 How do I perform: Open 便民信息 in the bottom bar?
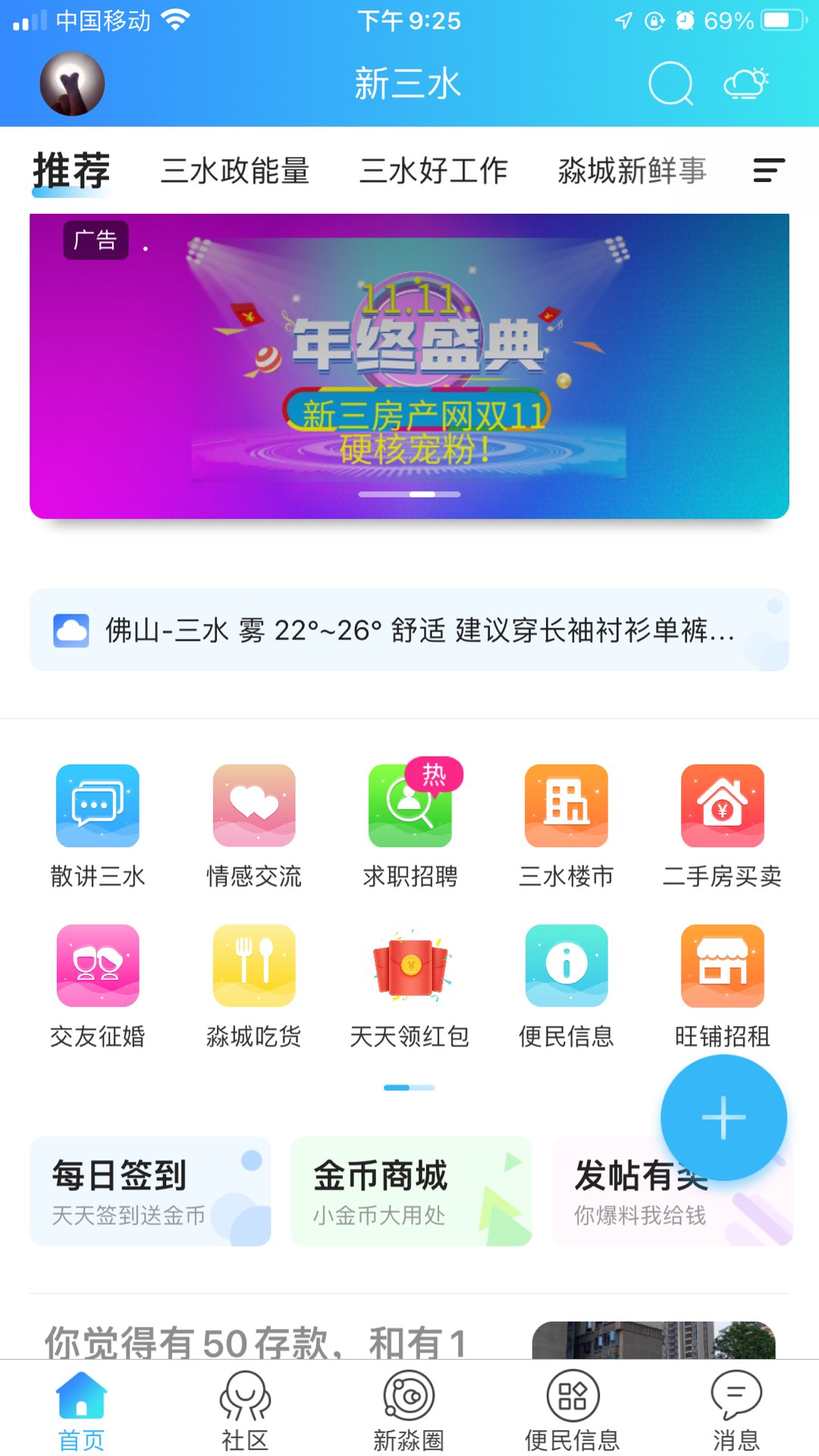pyautogui.click(x=573, y=1410)
